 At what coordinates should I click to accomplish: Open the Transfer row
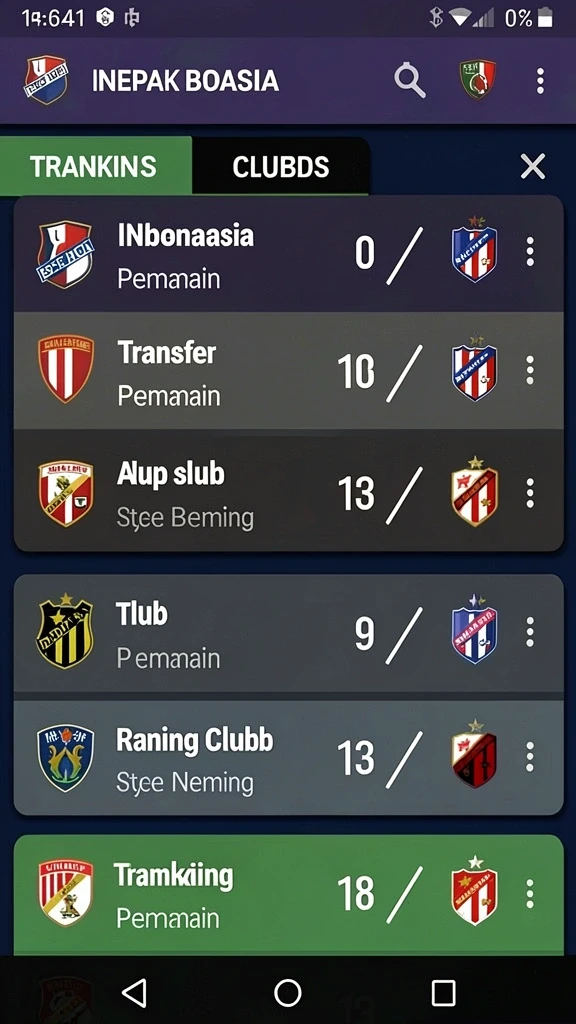click(289, 371)
